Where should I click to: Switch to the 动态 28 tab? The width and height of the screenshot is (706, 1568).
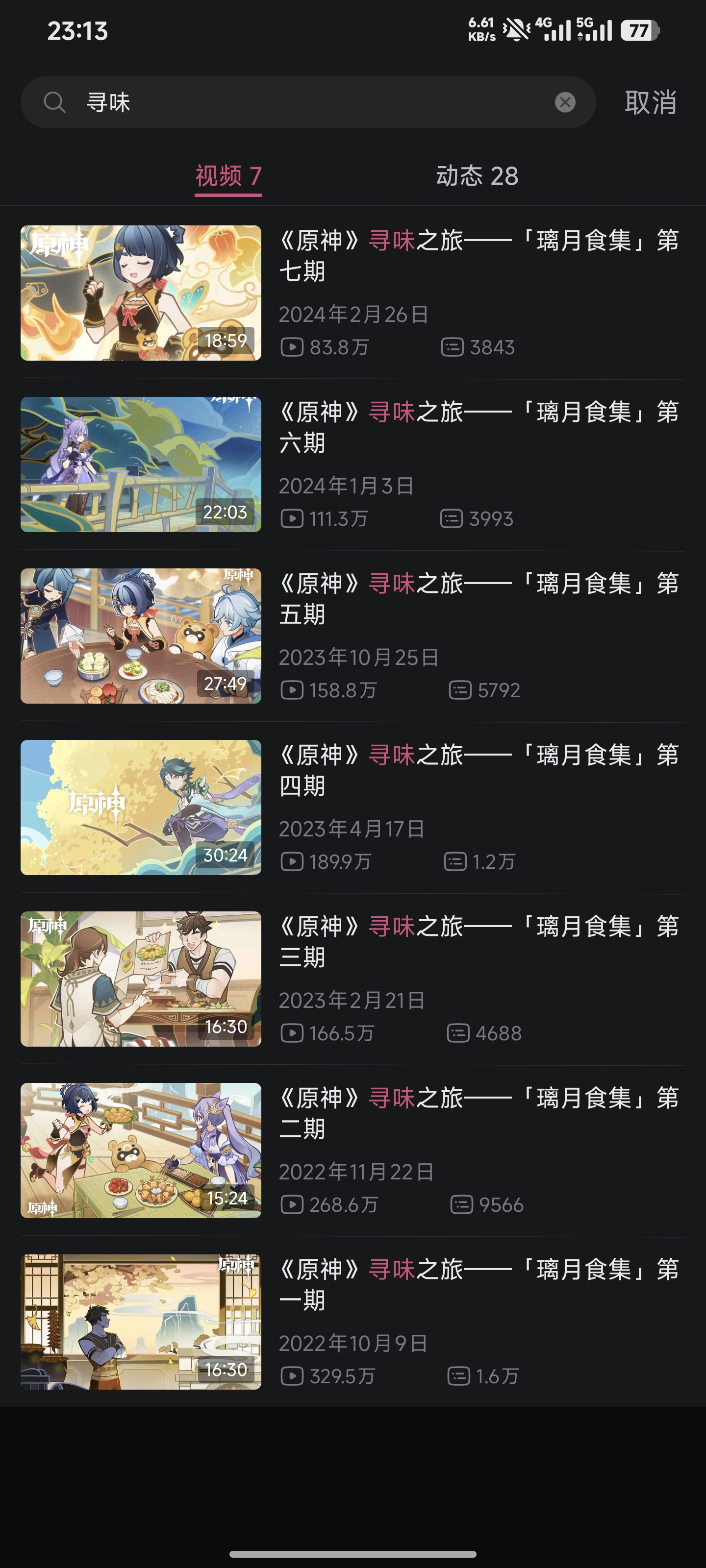click(x=477, y=176)
